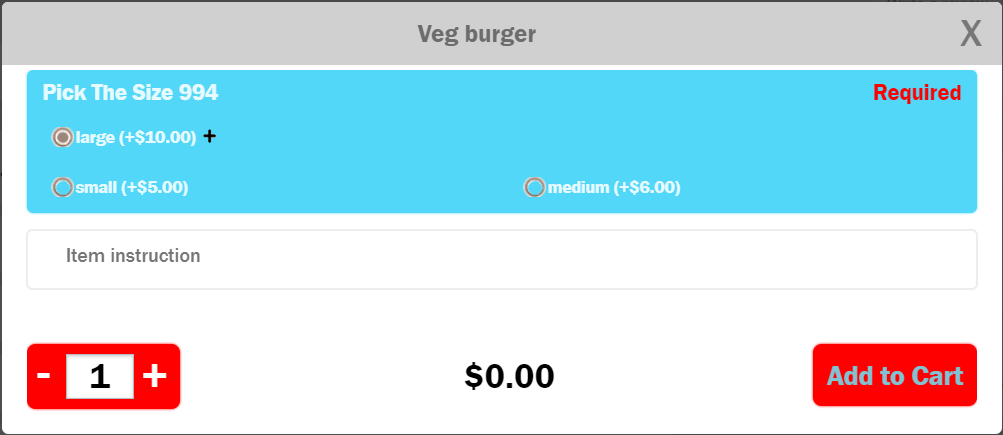
Task: Choose the small (+$5.00) size
Action: [63, 187]
